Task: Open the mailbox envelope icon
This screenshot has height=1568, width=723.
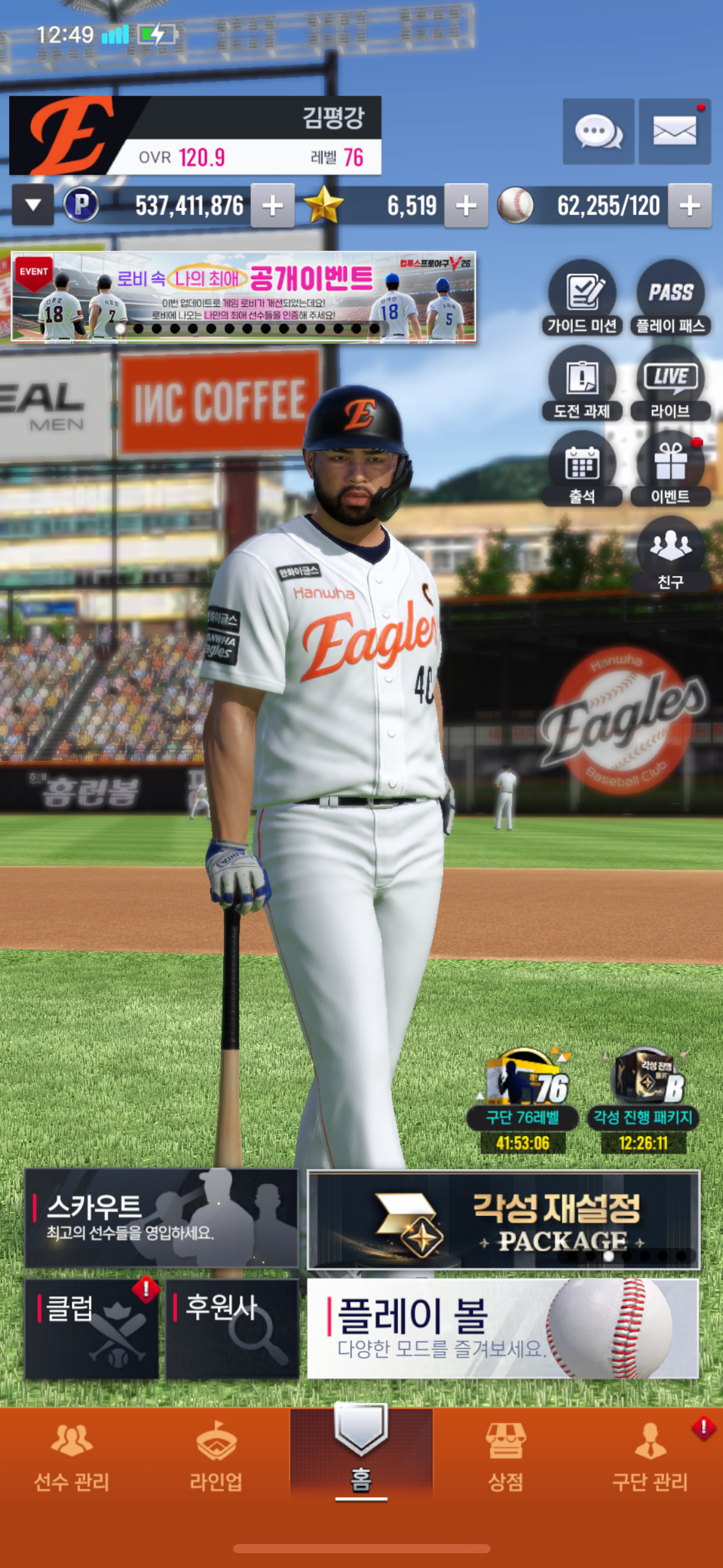Action: (x=675, y=131)
